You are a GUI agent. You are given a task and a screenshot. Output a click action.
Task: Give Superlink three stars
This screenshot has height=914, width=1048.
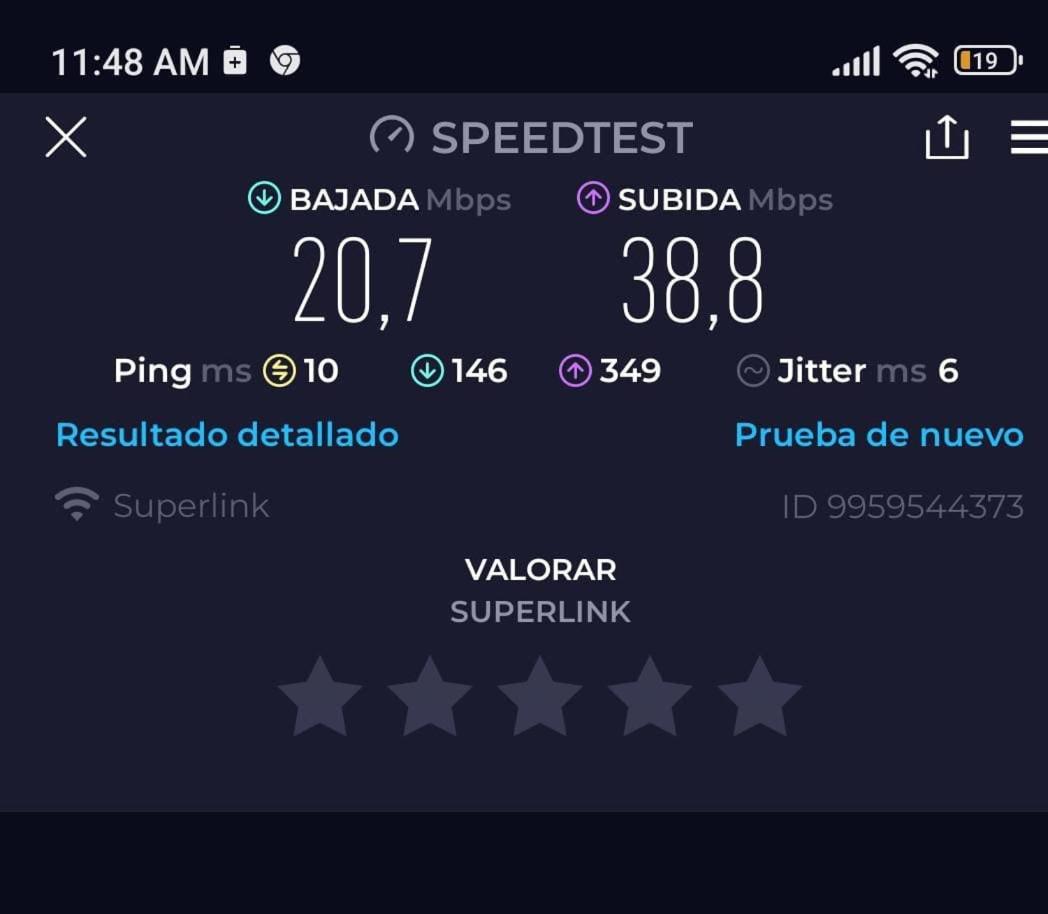tap(540, 697)
